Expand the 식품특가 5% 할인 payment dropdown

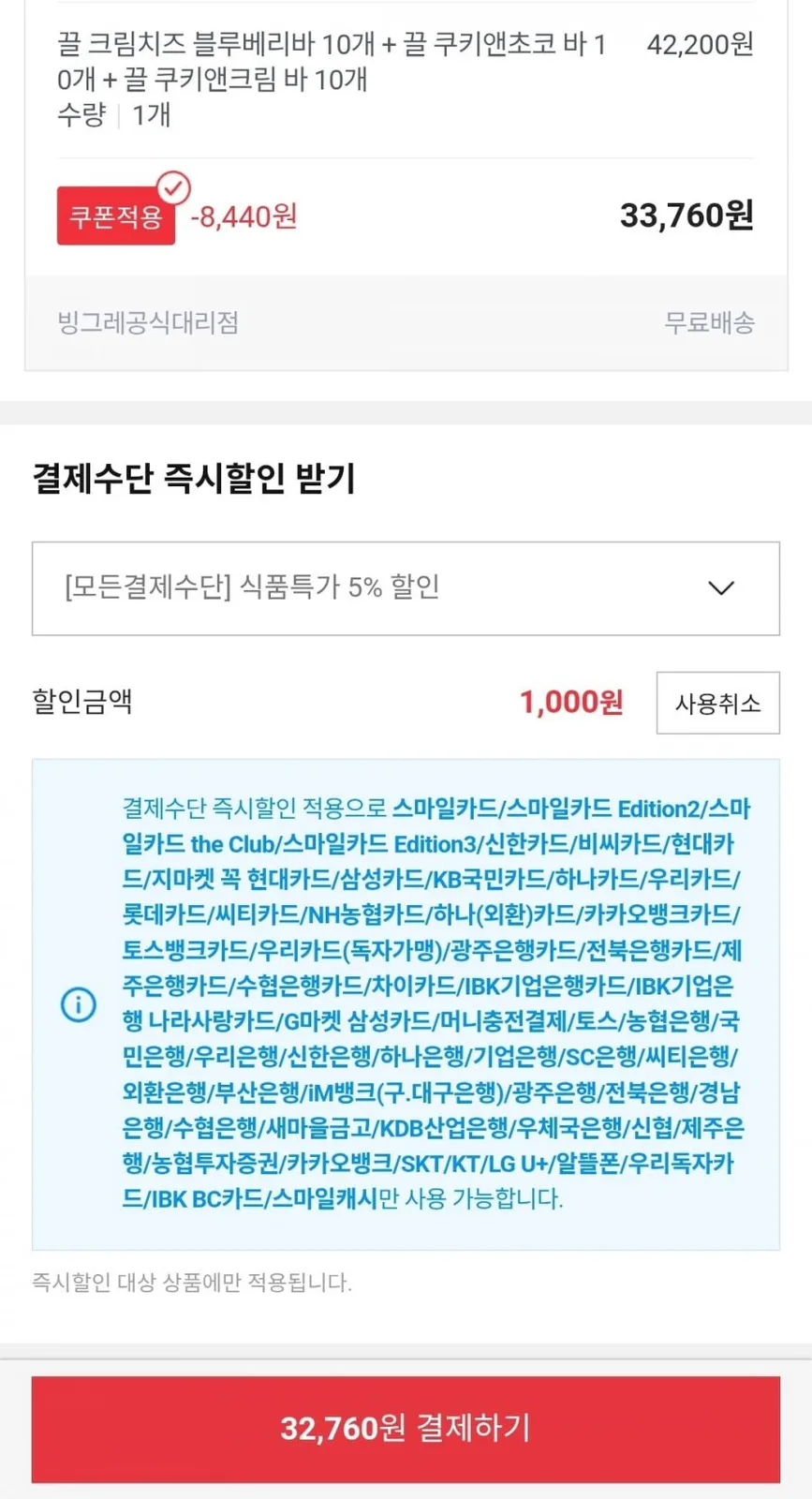tap(406, 588)
